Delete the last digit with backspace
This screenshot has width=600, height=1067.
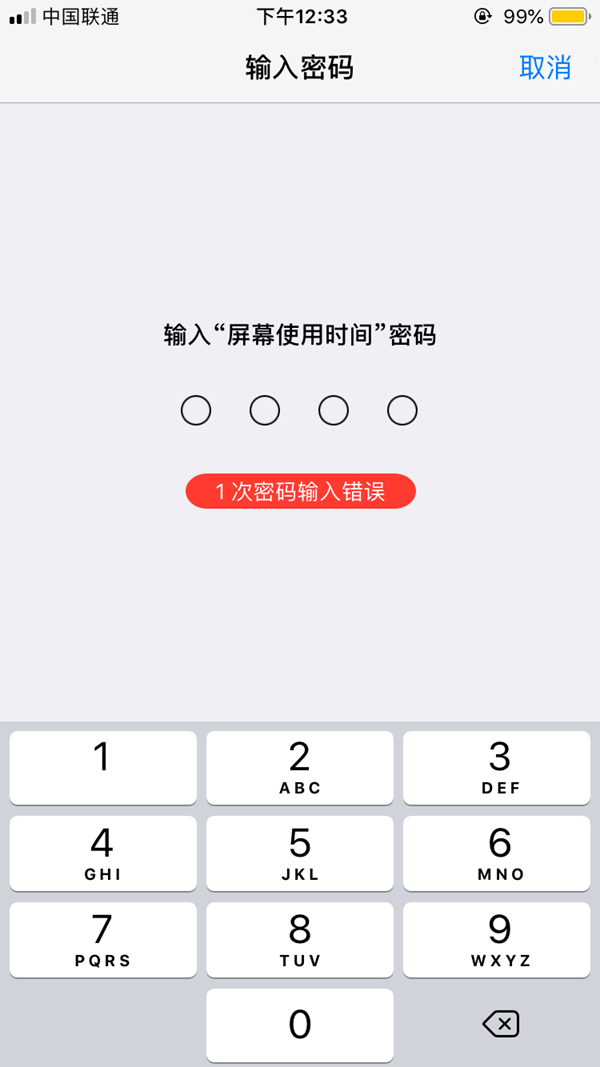500,1024
